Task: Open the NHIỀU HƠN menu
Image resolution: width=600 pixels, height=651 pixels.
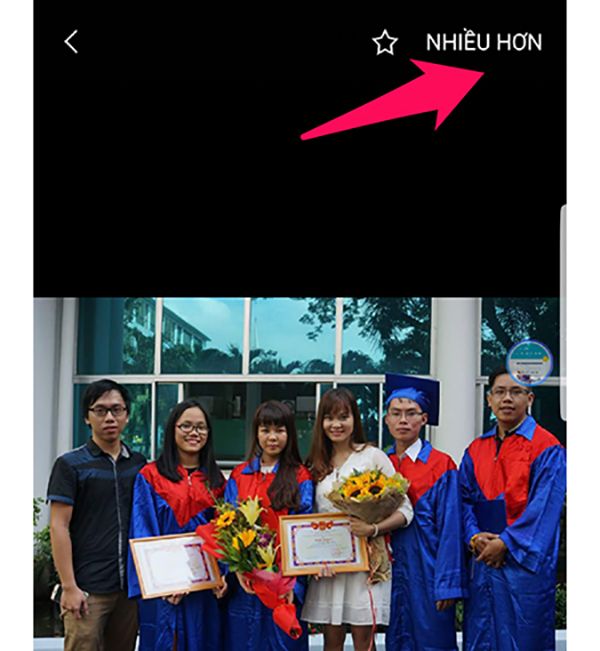Action: pyautogui.click(x=484, y=42)
